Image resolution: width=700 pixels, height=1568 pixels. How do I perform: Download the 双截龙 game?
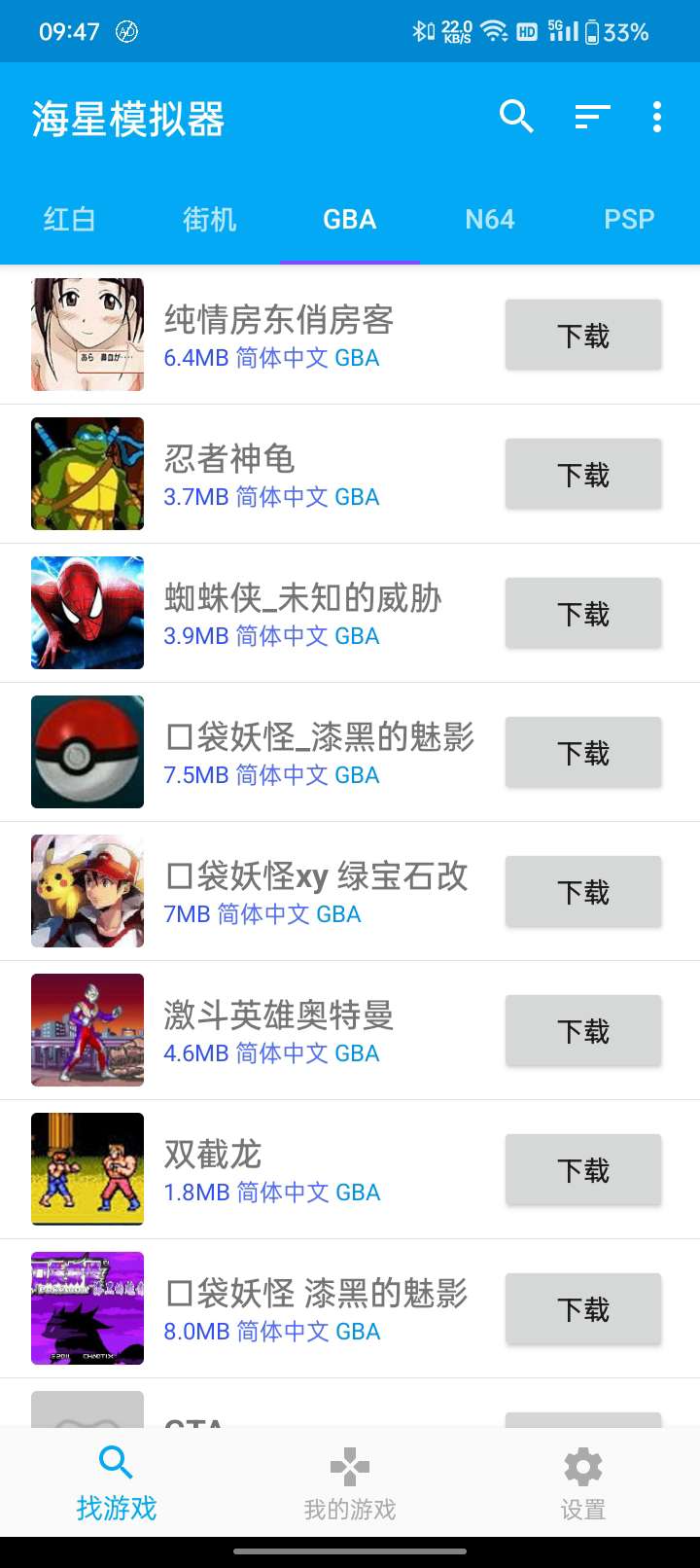(x=583, y=1170)
